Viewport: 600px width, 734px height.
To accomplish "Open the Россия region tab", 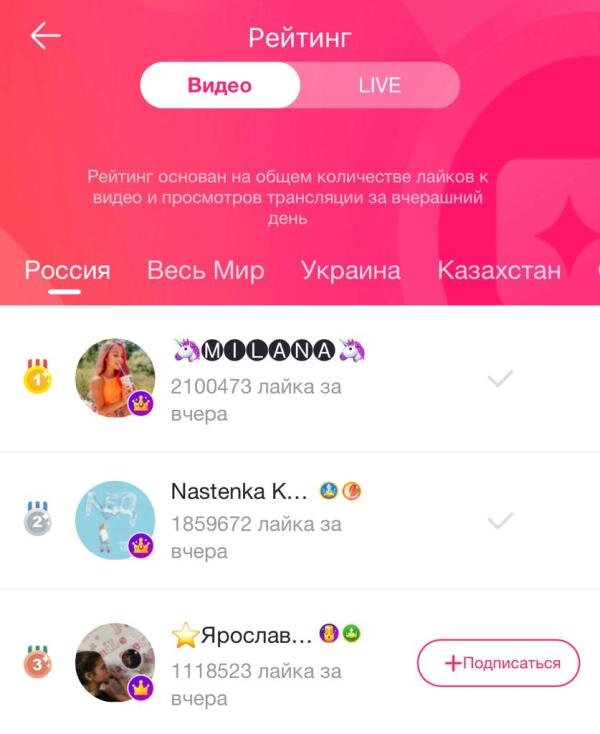I will (67, 270).
